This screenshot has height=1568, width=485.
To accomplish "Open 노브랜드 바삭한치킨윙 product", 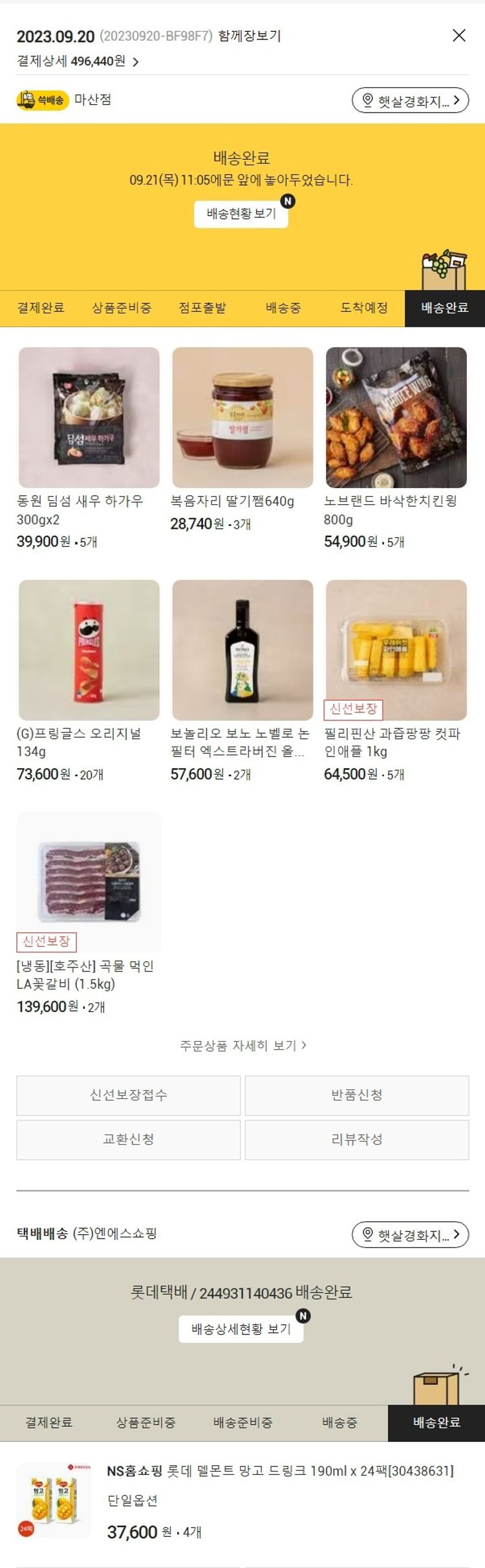I will coord(396,417).
